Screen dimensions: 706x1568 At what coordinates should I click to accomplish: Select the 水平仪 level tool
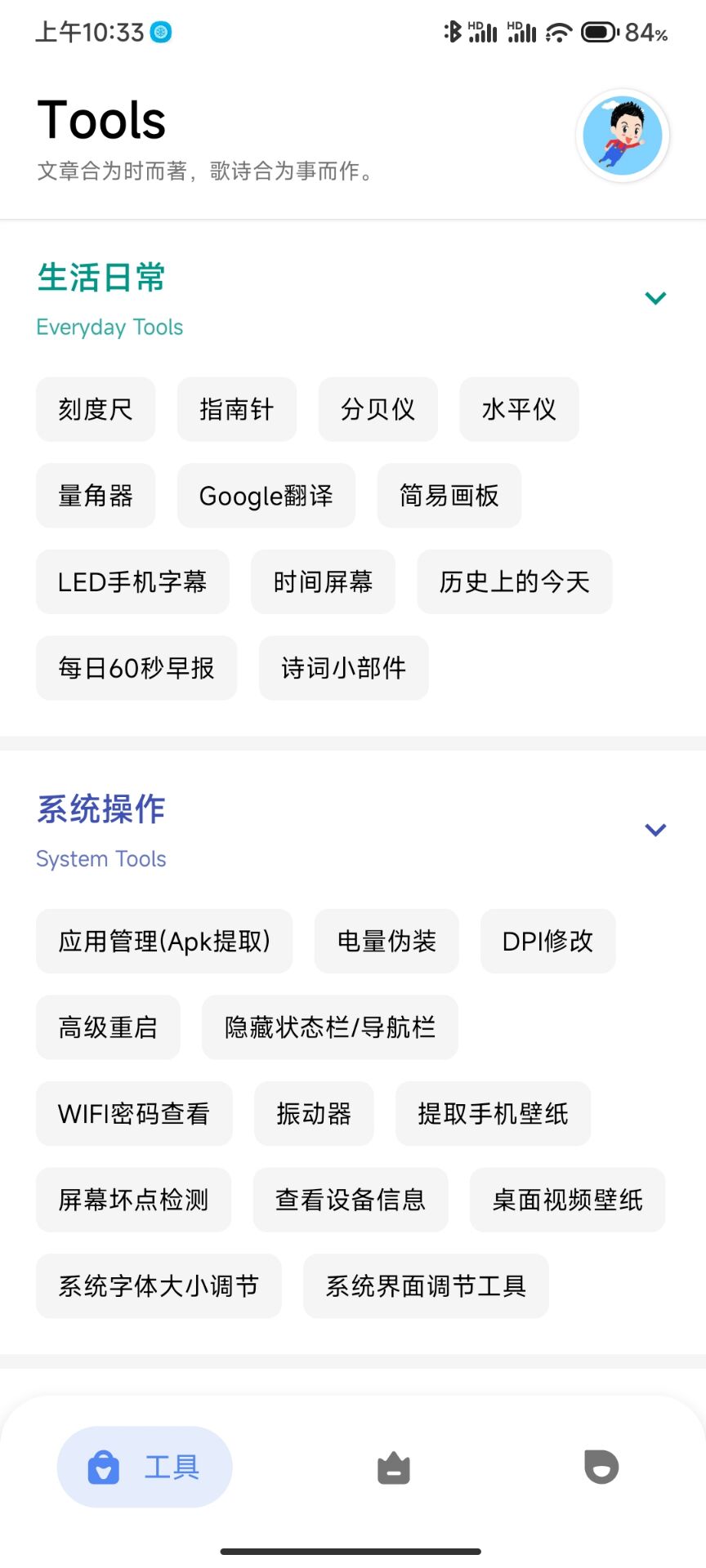[x=519, y=409]
